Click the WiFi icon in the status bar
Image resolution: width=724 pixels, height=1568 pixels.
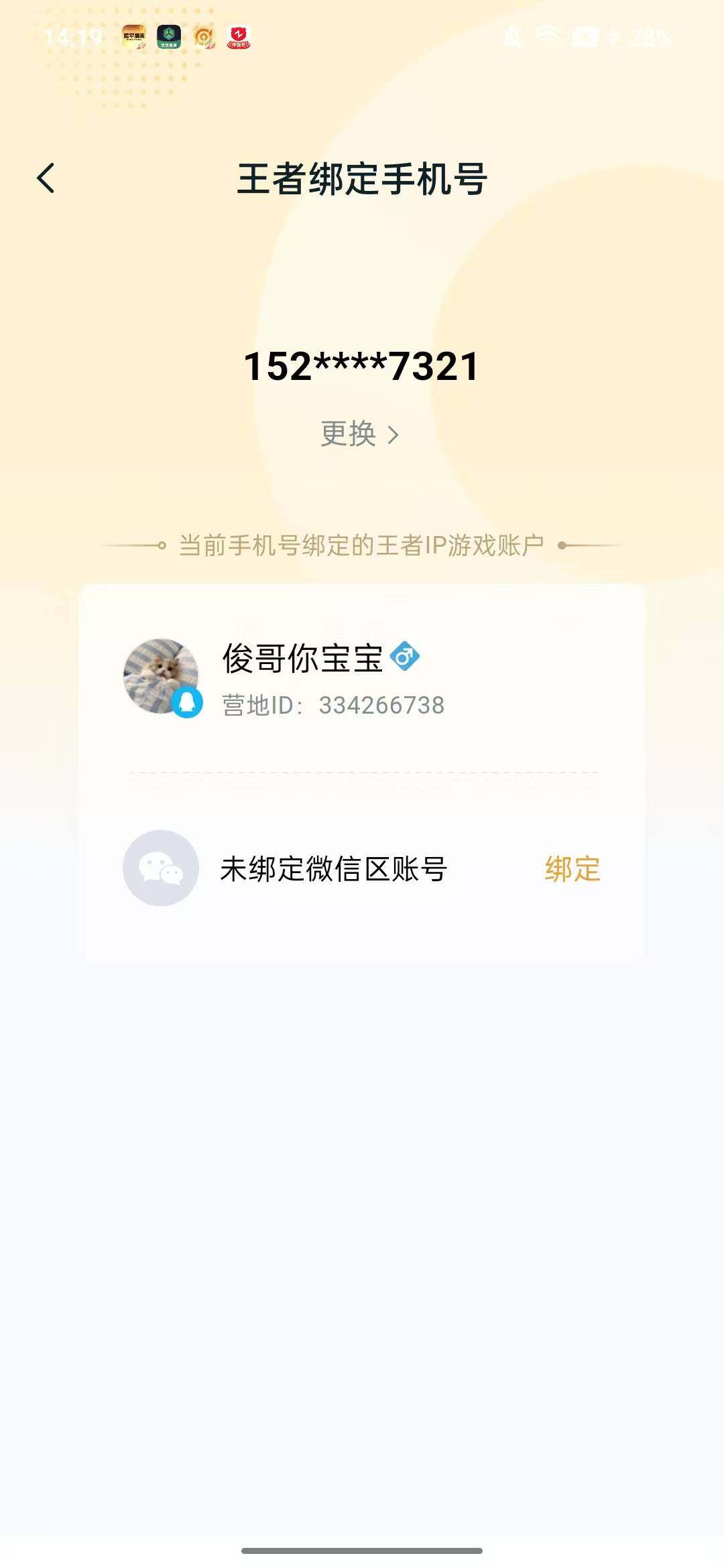[546, 37]
